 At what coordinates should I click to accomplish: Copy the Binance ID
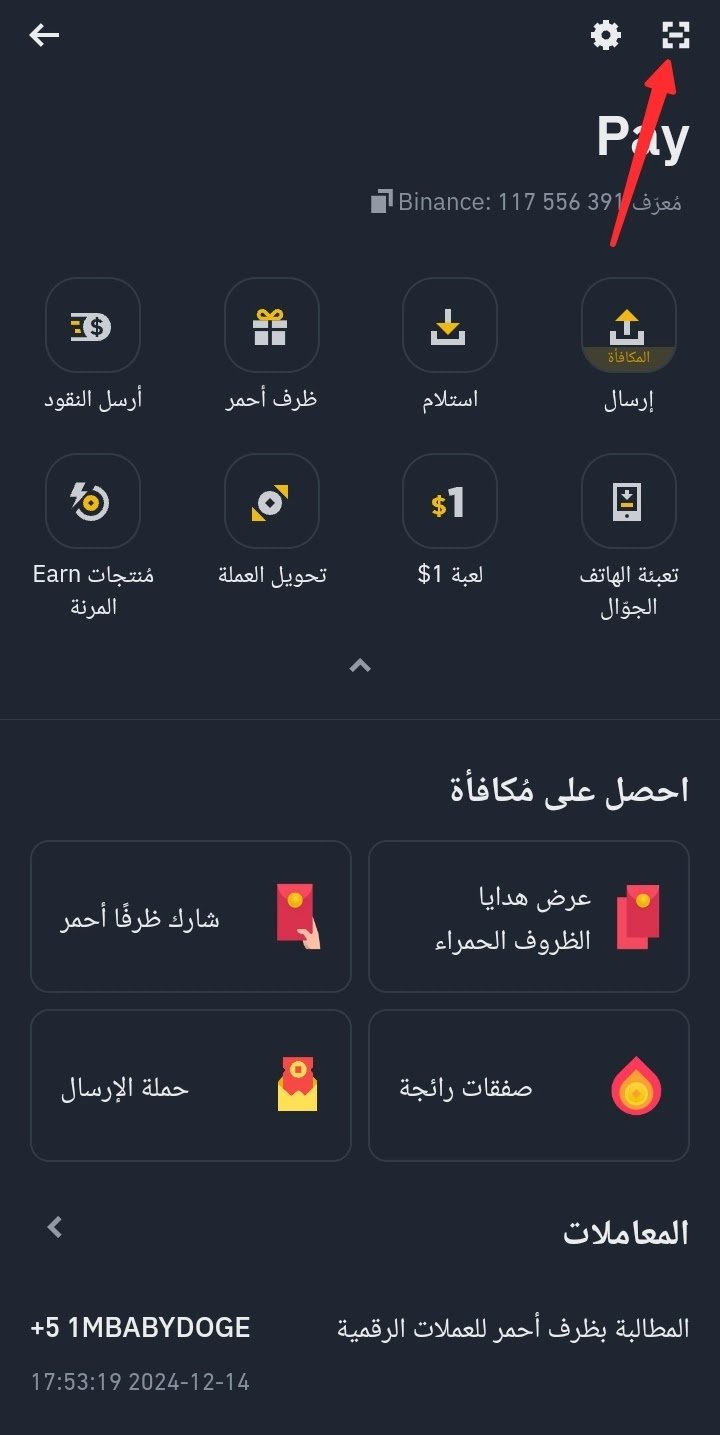pyautogui.click(x=382, y=202)
